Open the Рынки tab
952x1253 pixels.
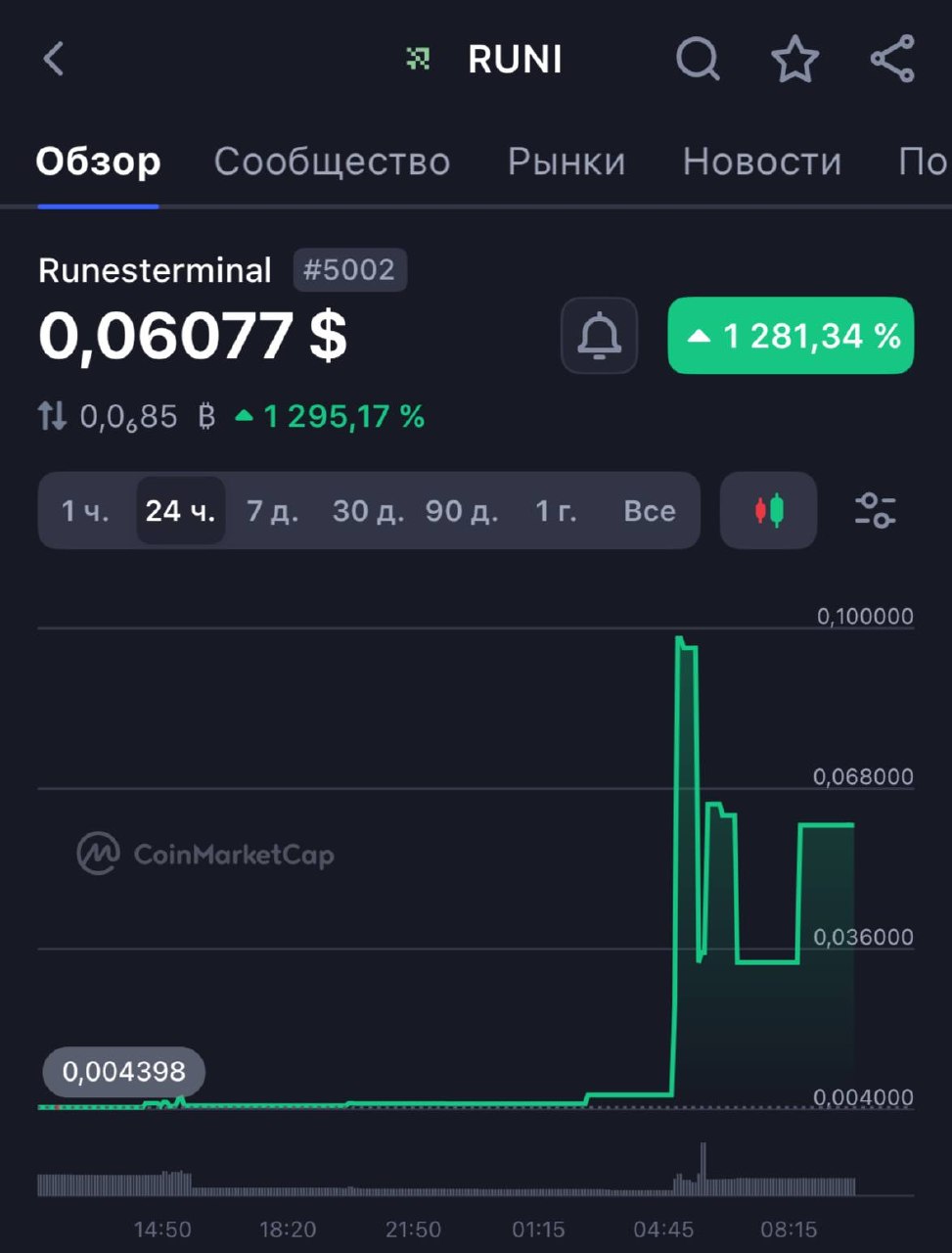[567, 162]
